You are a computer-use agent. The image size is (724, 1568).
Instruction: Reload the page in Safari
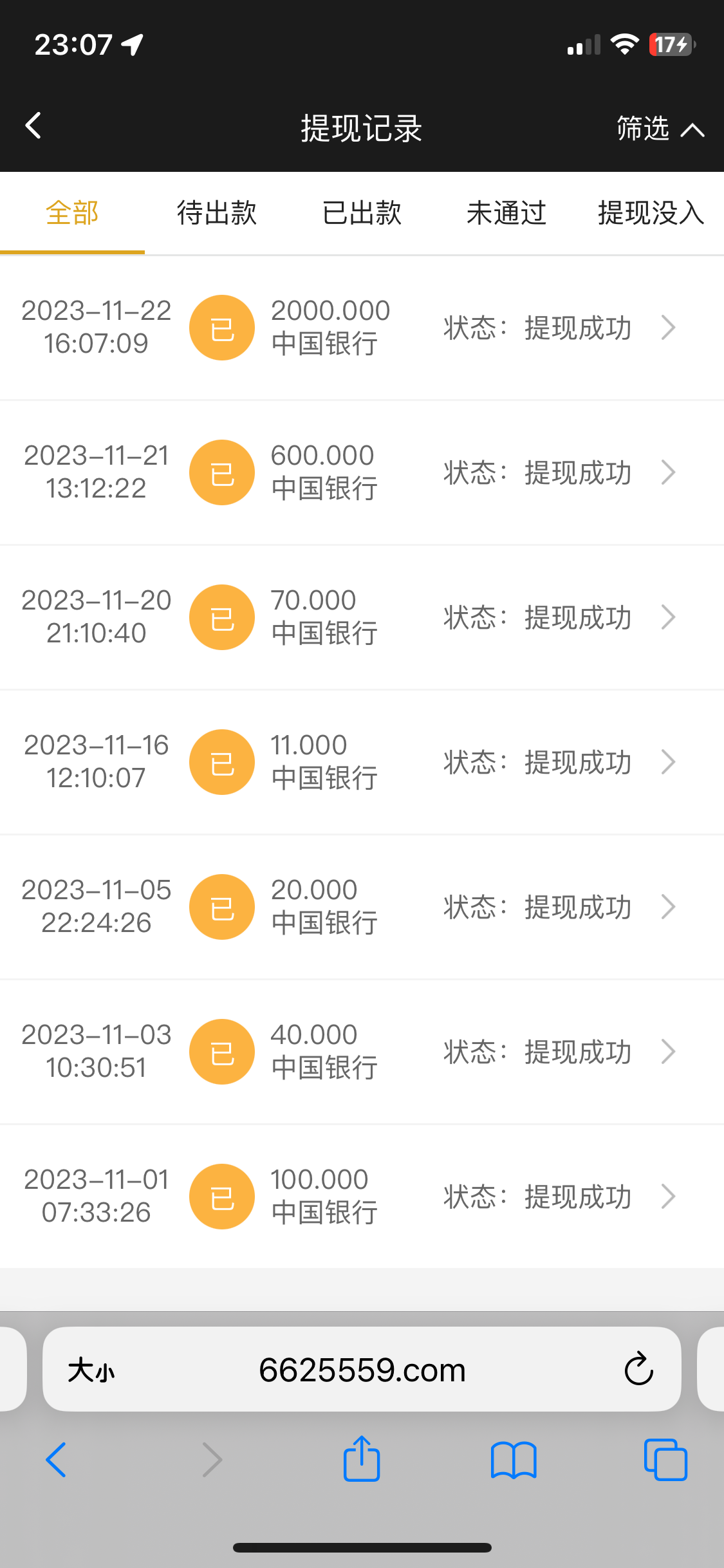pyautogui.click(x=638, y=1369)
